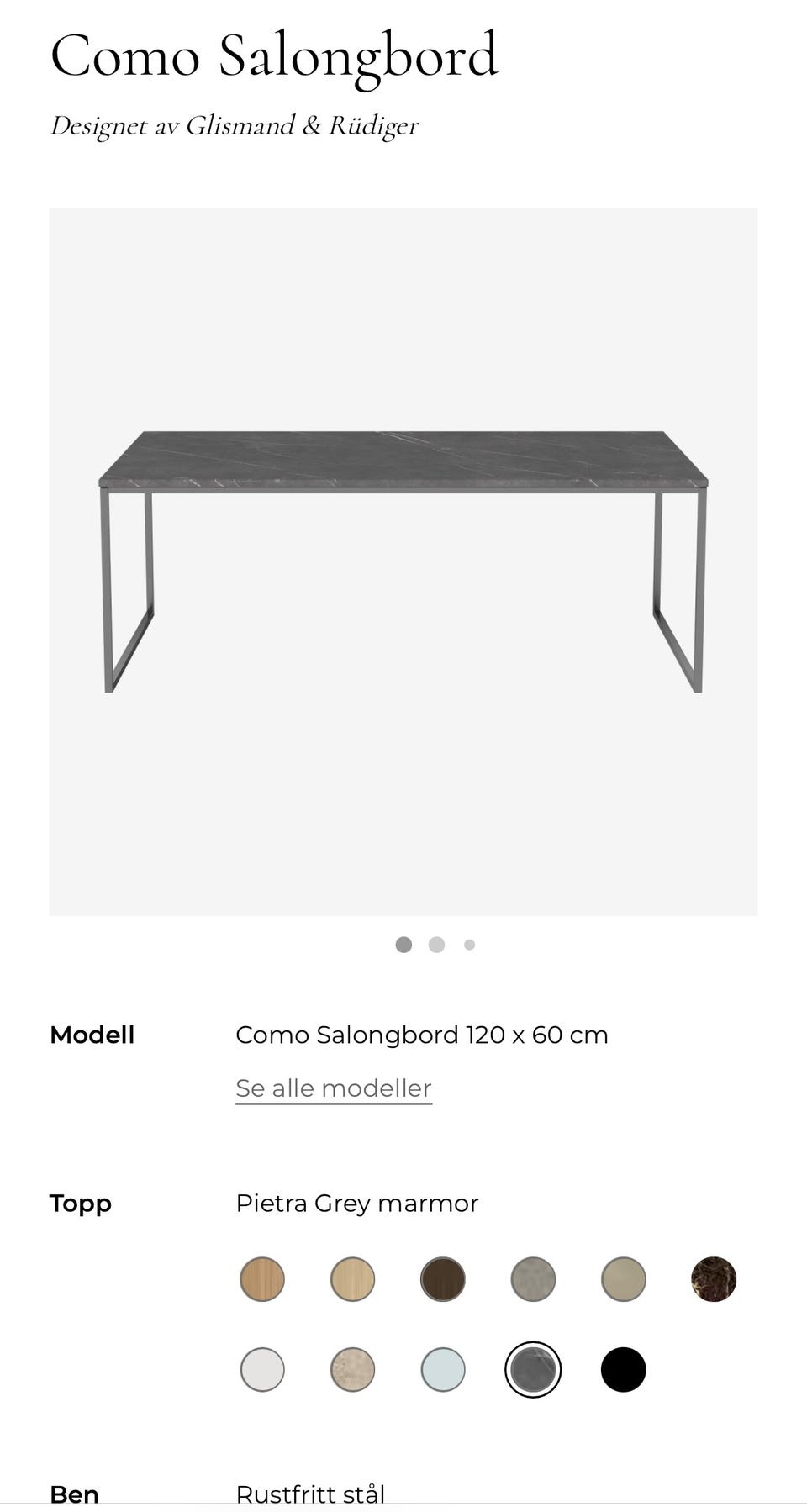Select the black tabletop material swatch
This screenshot has height=1512, width=807.
tap(623, 1369)
